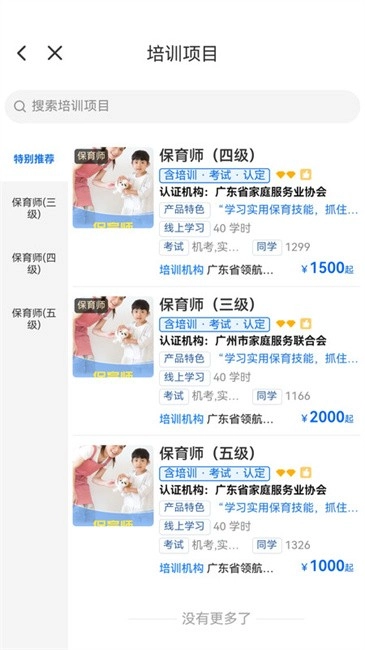Screen dimensions: 365x650
Task: Switch to 保育师(四级) in the sidebar
Action: 34,264
